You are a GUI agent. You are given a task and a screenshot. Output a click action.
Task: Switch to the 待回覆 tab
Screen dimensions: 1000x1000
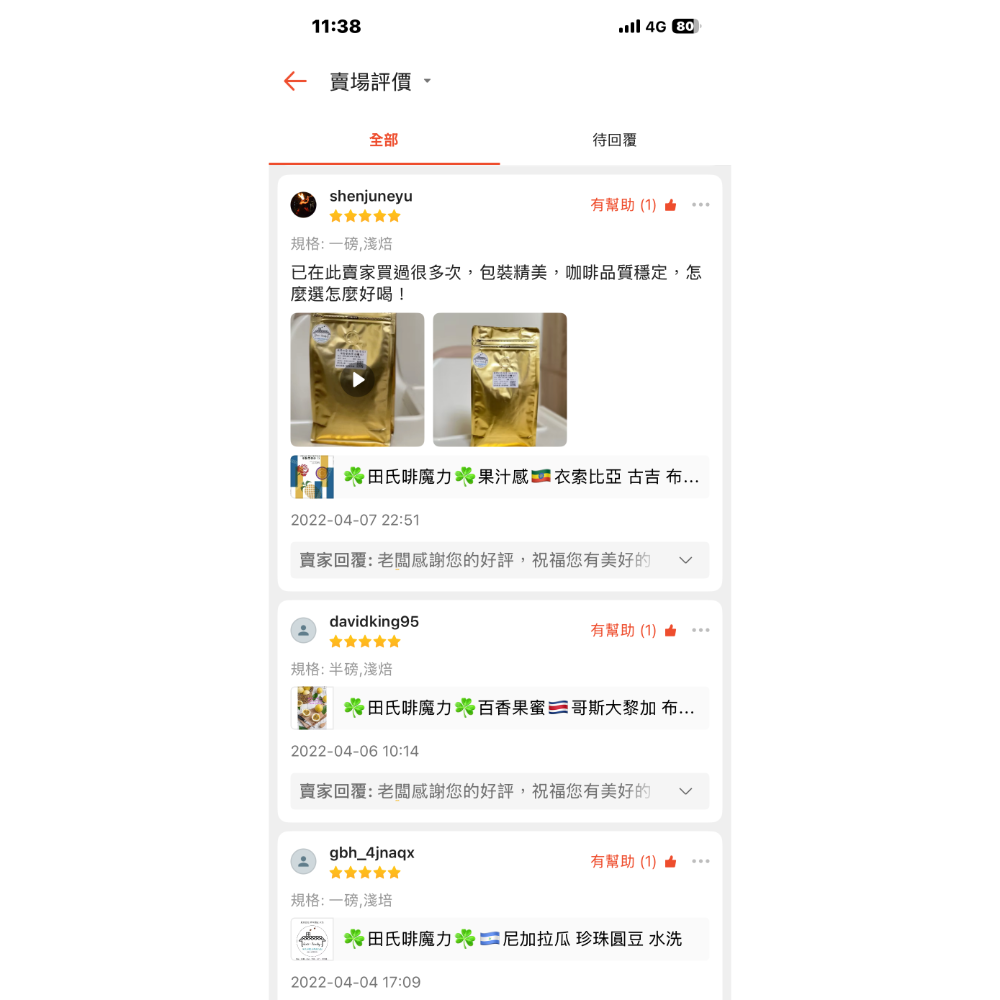[x=615, y=140]
